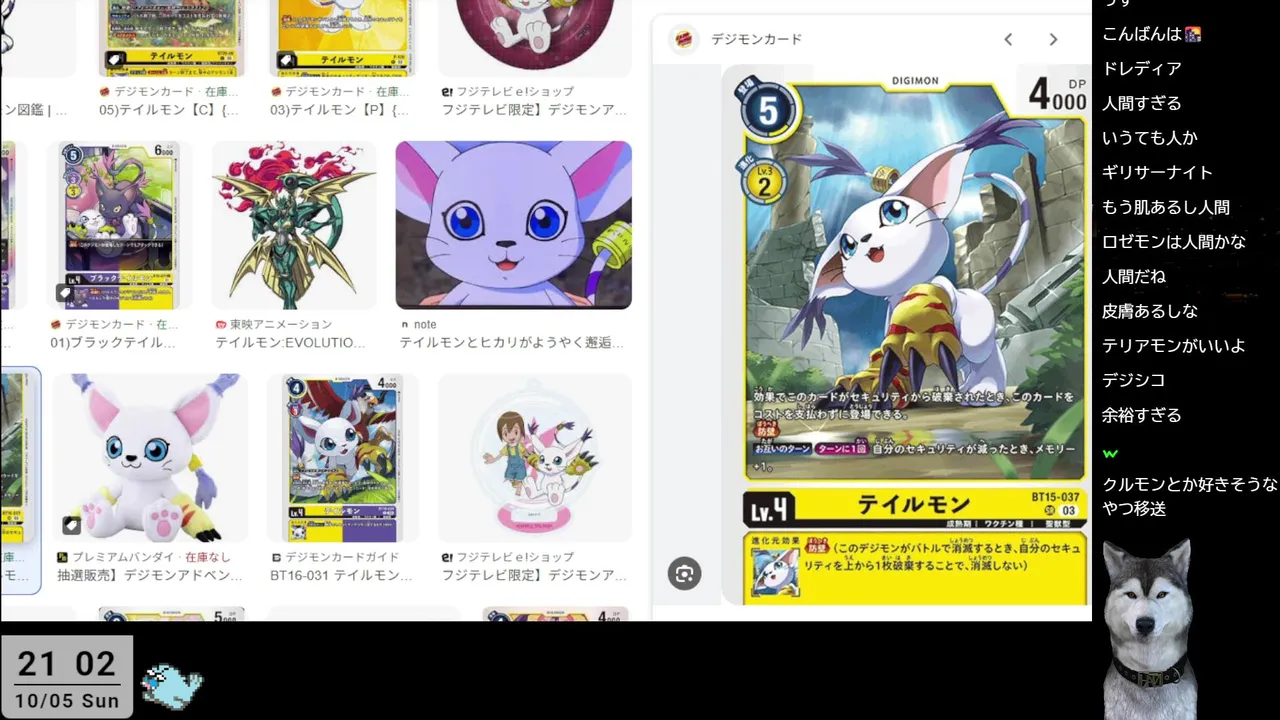The image size is (1280, 720).
Task: Open the デジモンカード source site link
Action: click(756, 39)
